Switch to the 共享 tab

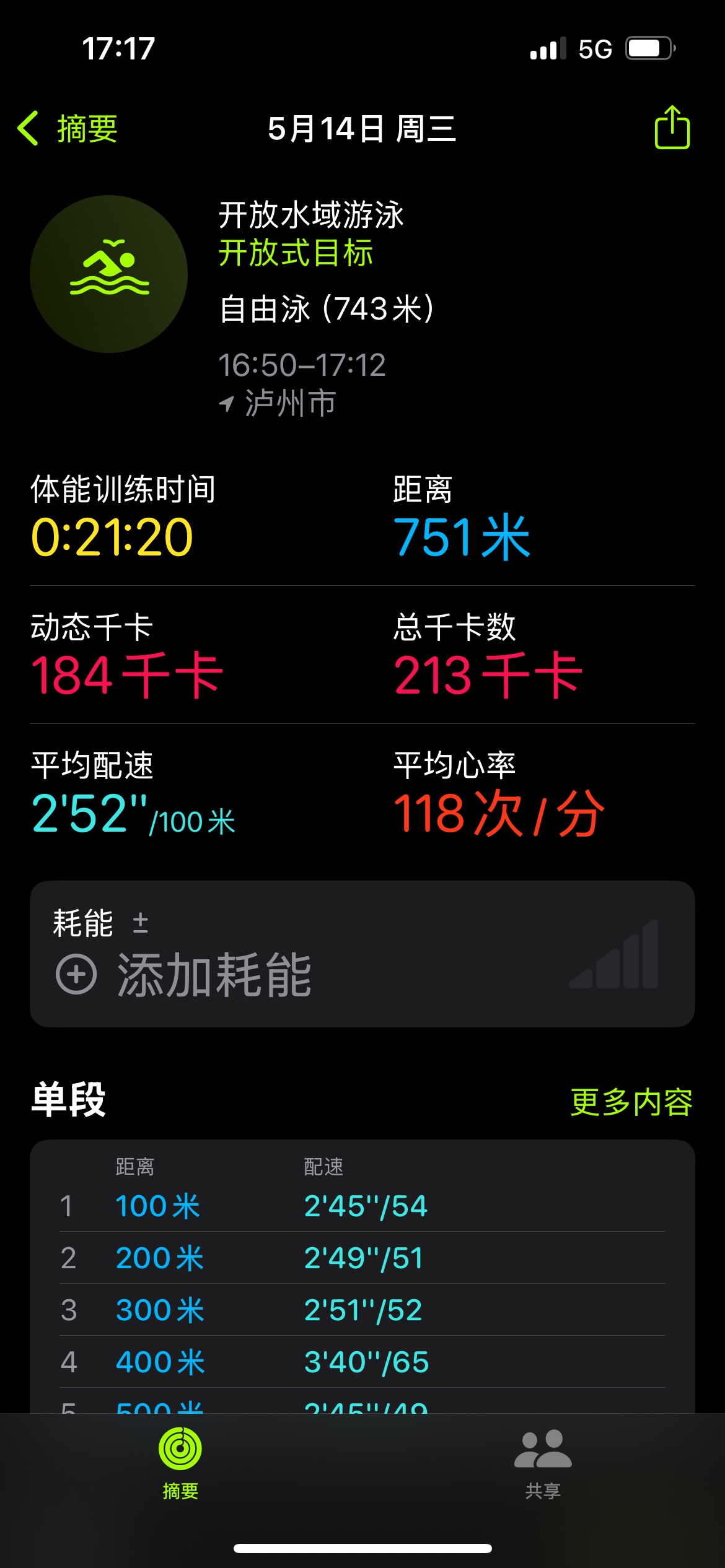point(543,1464)
